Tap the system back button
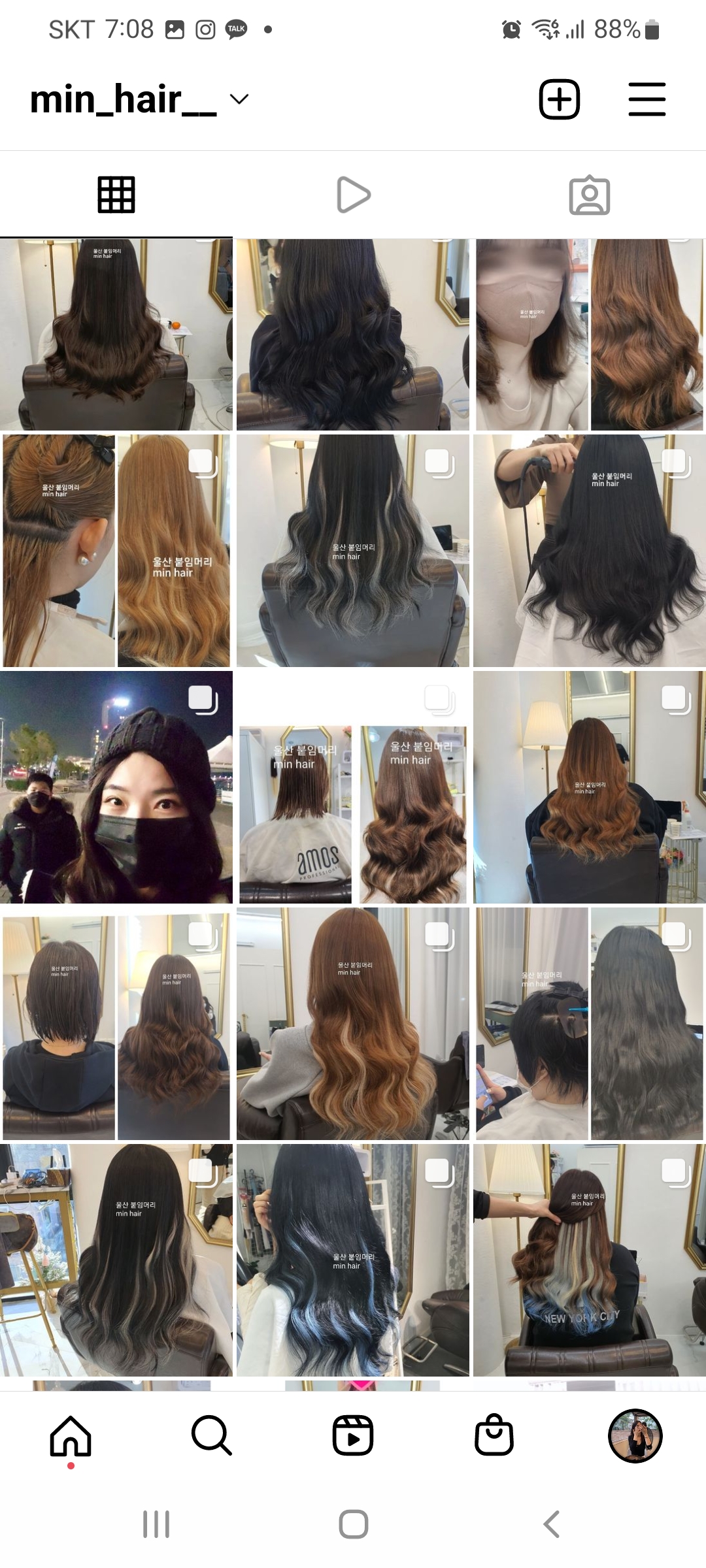 tap(551, 1524)
